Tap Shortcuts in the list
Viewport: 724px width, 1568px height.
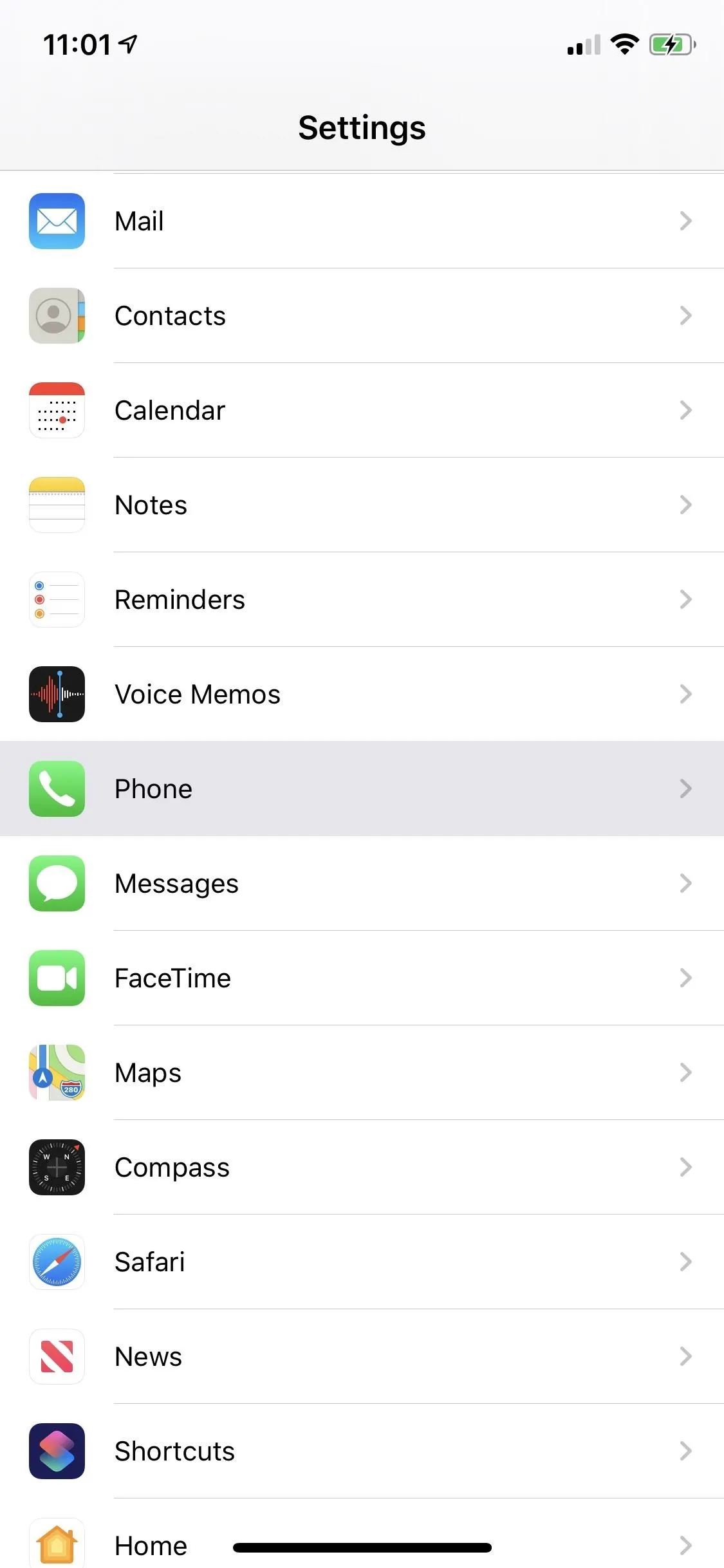click(362, 1451)
